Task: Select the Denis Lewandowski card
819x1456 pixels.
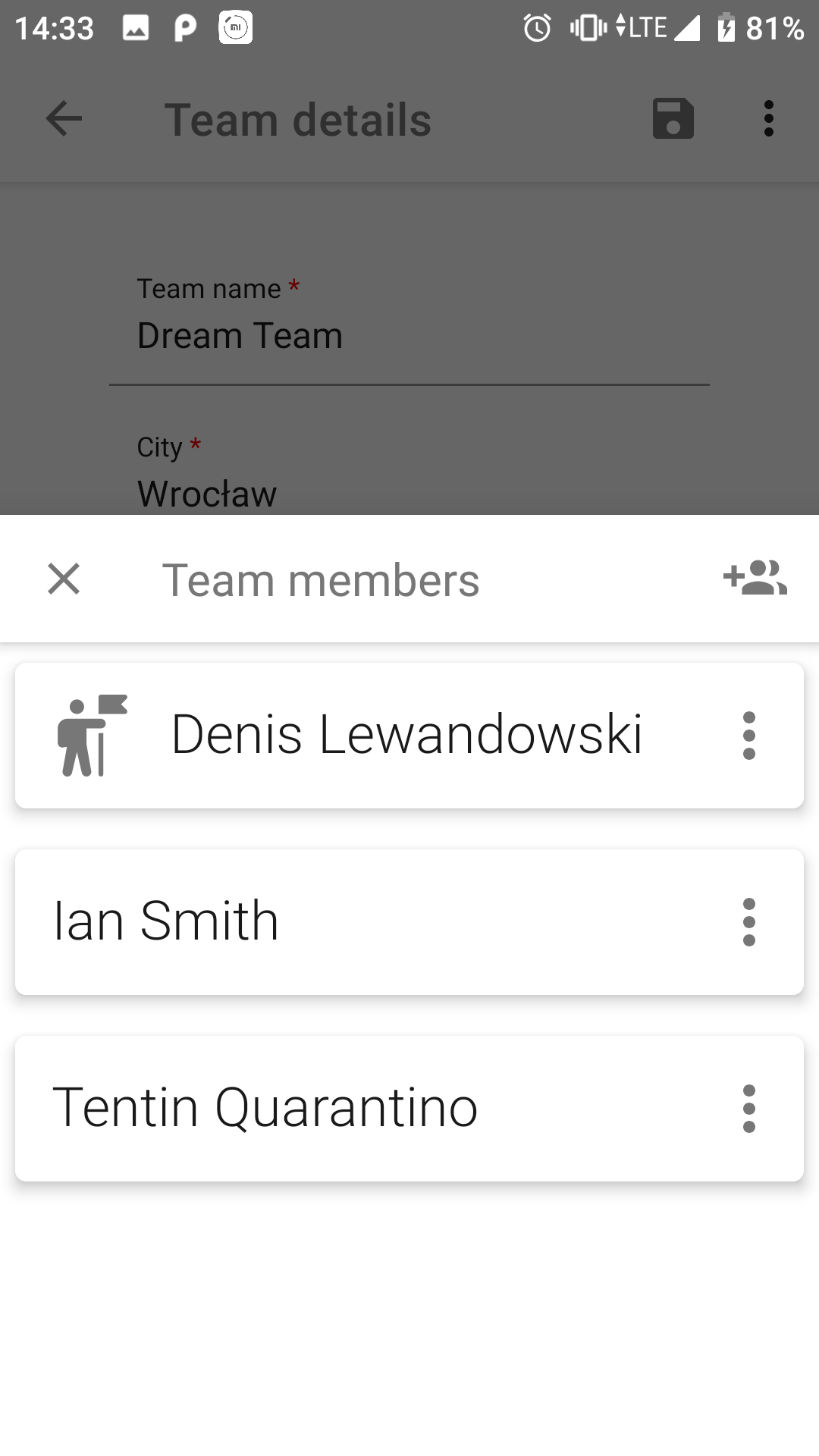Action: (406, 736)
